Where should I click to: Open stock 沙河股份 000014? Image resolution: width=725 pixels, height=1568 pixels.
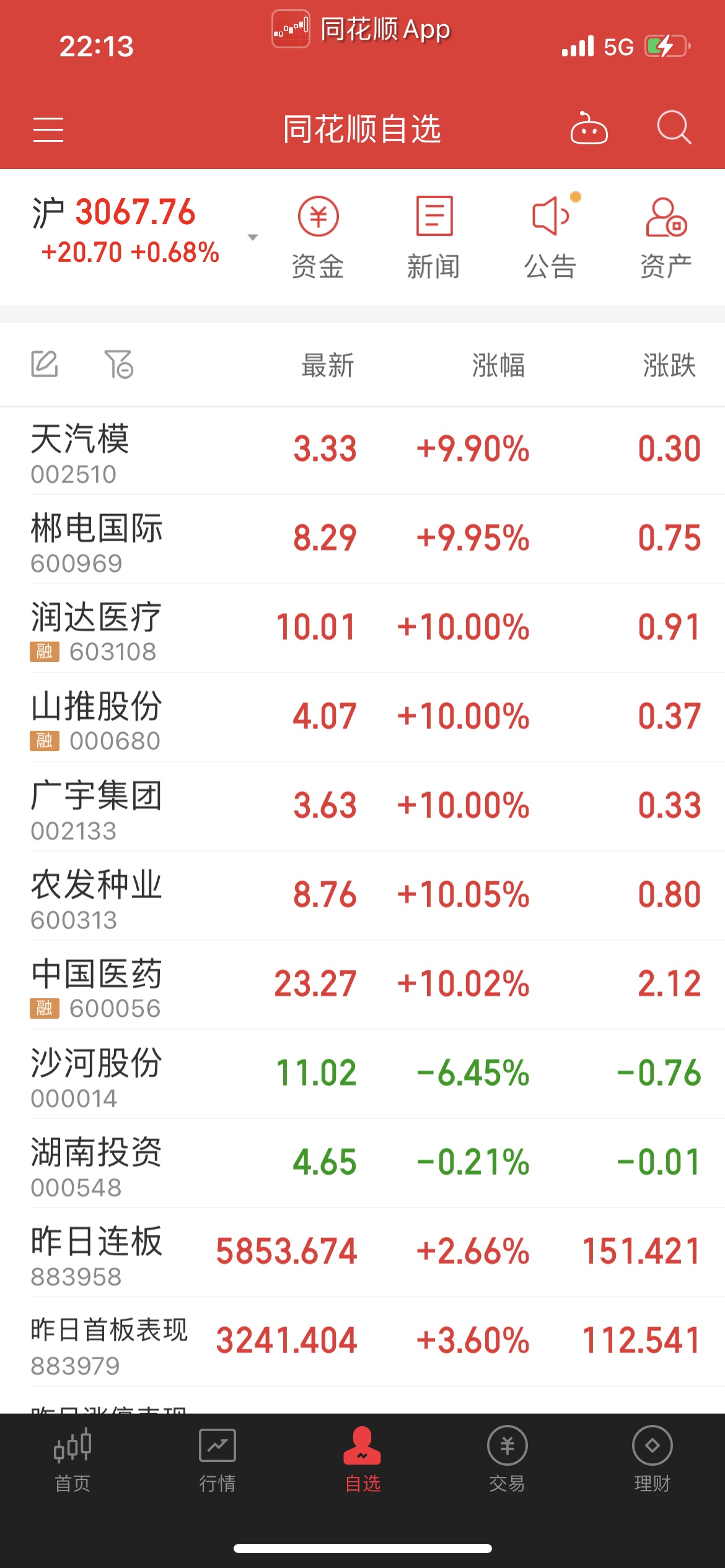(362, 1074)
